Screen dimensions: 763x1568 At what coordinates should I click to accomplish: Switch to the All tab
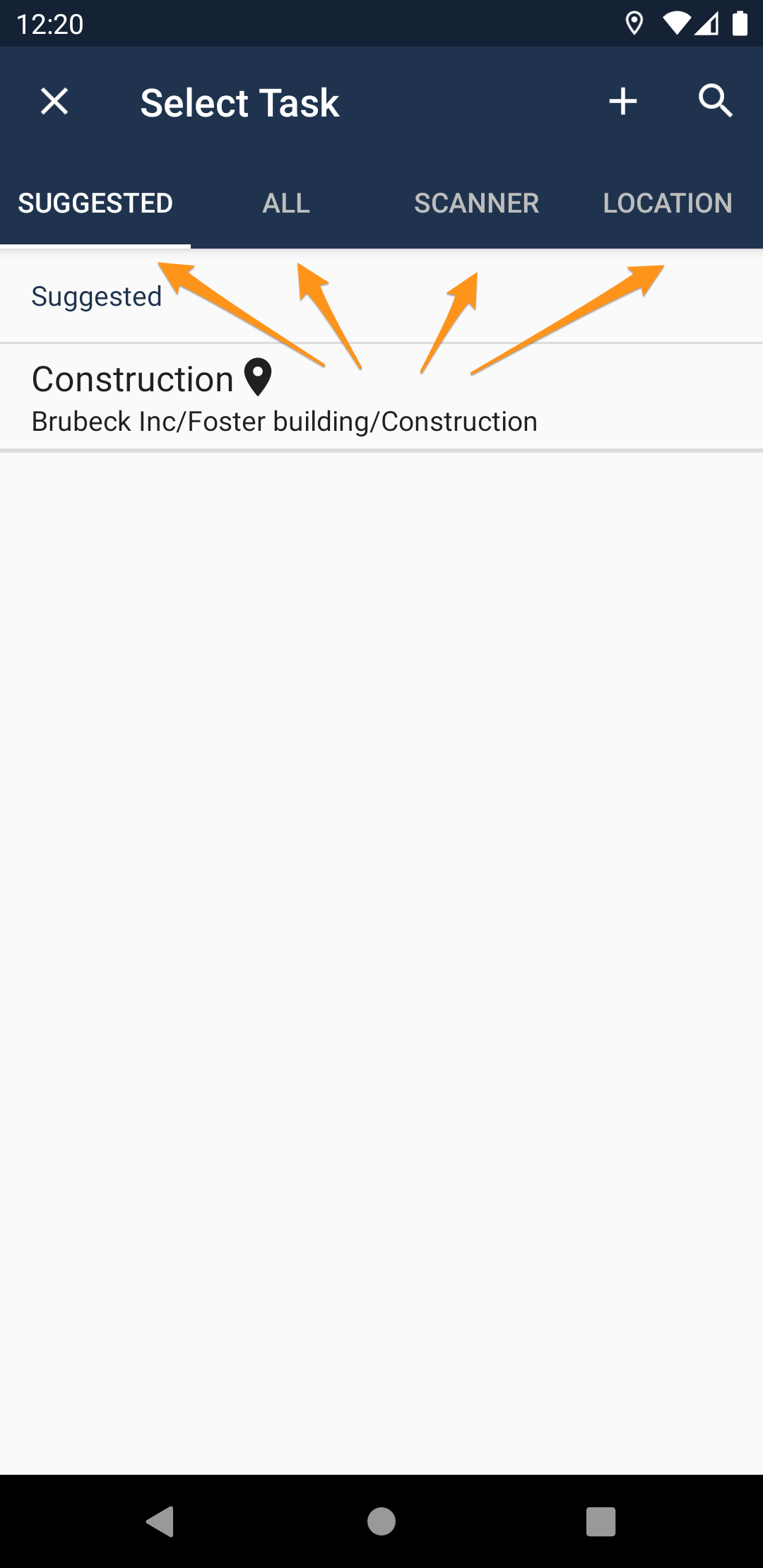point(286,203)
